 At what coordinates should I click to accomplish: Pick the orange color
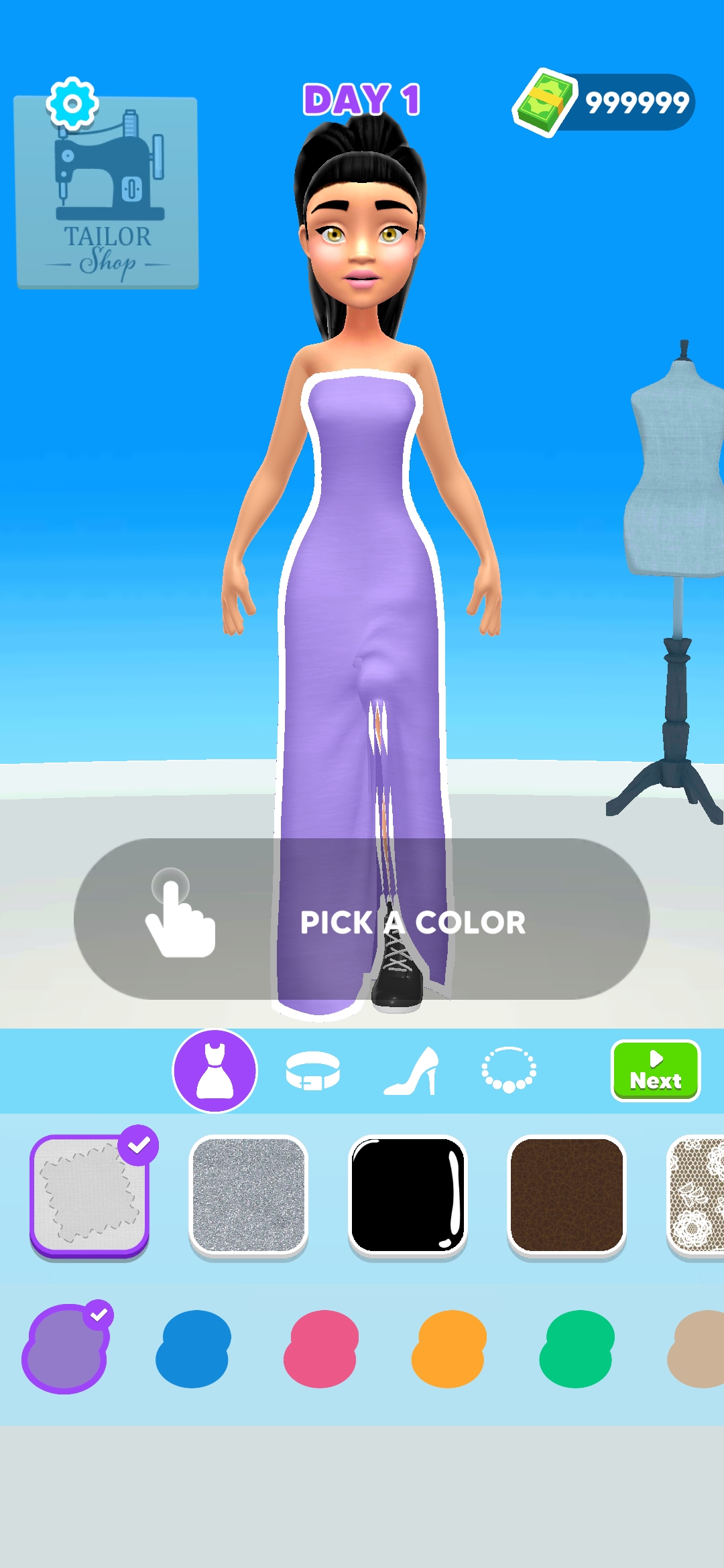click(x=448, y=1349)
